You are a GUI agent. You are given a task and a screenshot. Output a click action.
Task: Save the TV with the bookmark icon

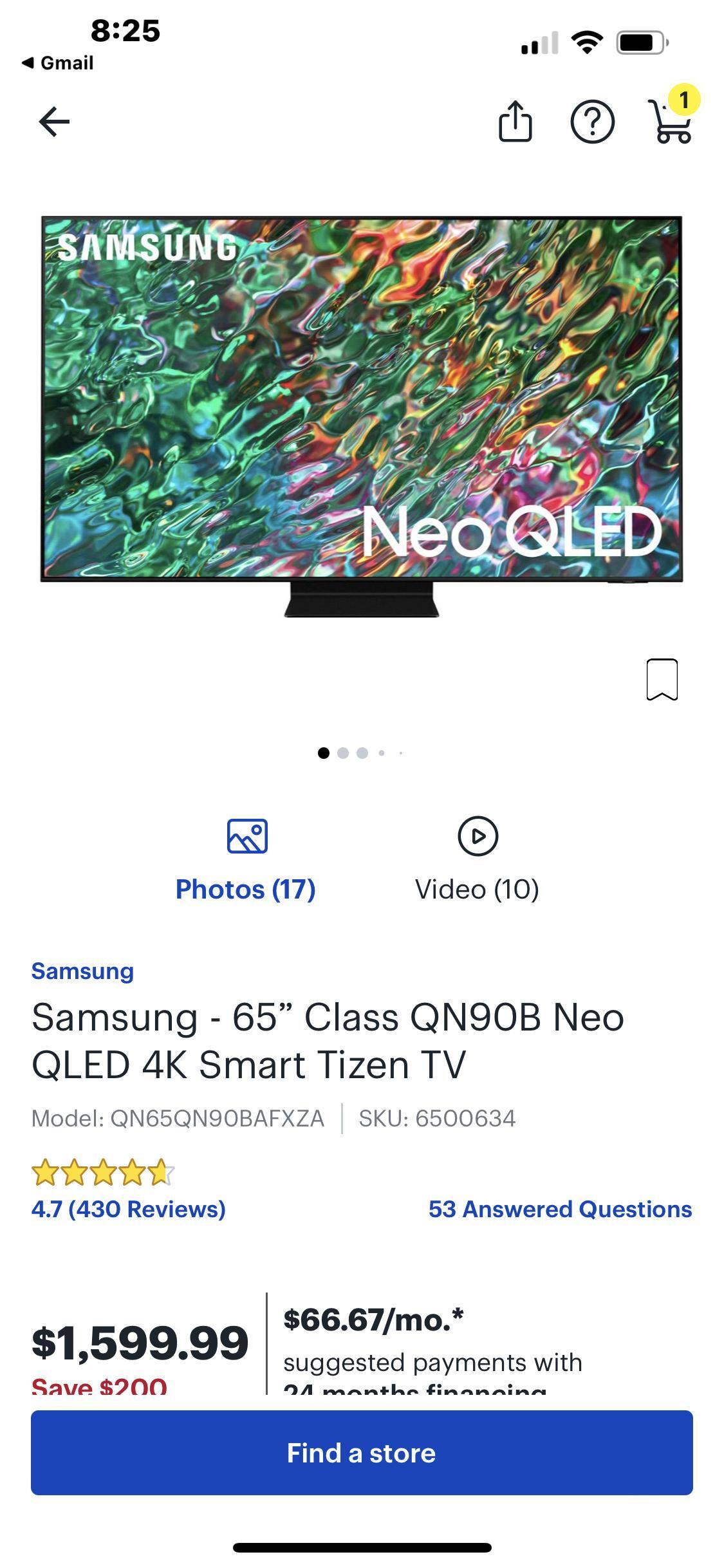(662, 679)
